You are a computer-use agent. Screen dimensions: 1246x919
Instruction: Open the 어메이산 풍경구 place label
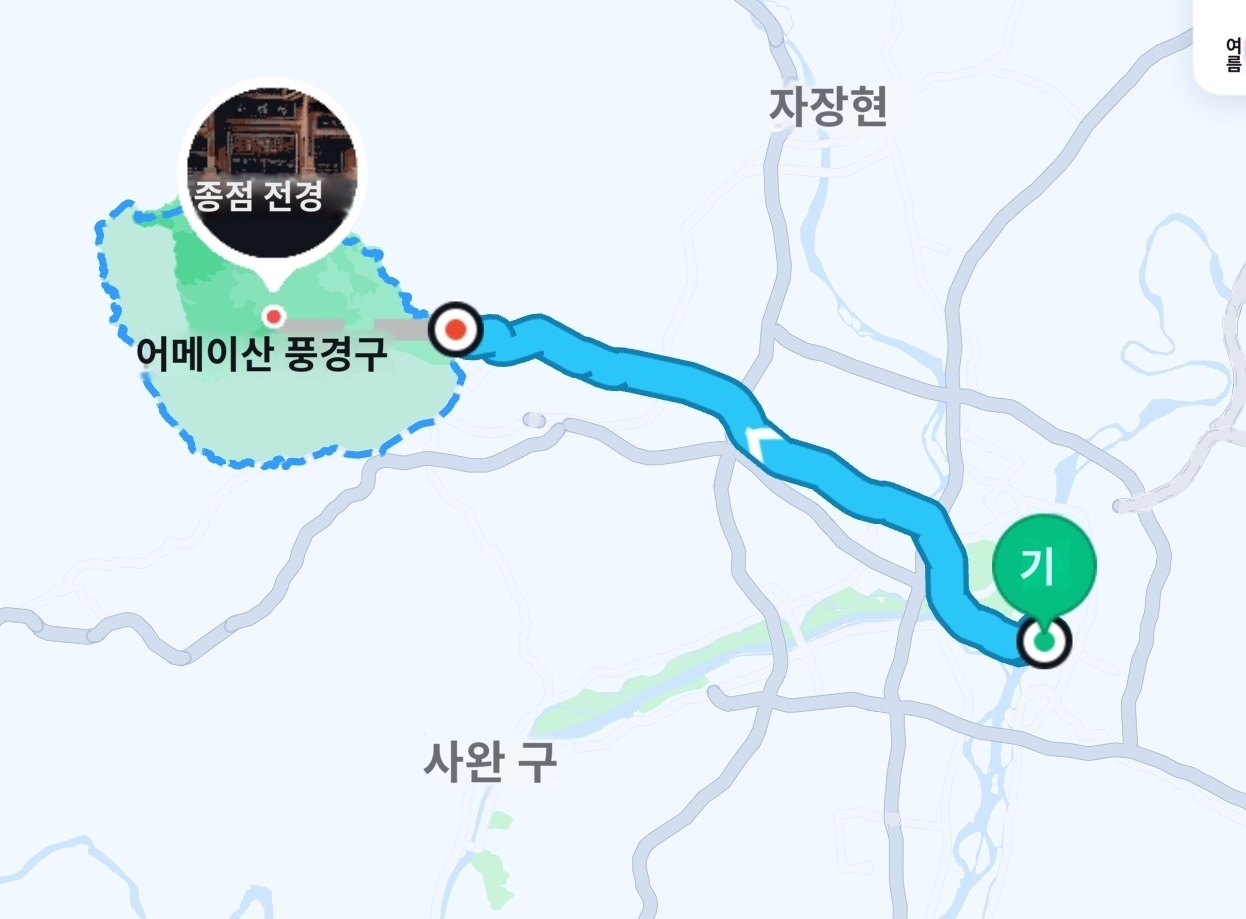click(262, 355)
